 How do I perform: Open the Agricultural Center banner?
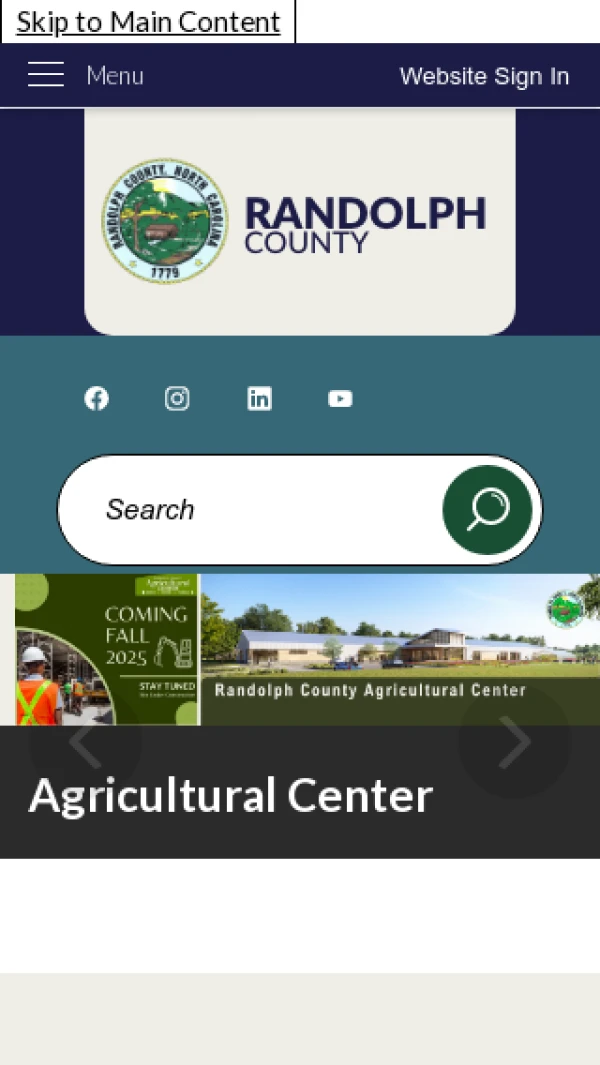pos(300,650)
